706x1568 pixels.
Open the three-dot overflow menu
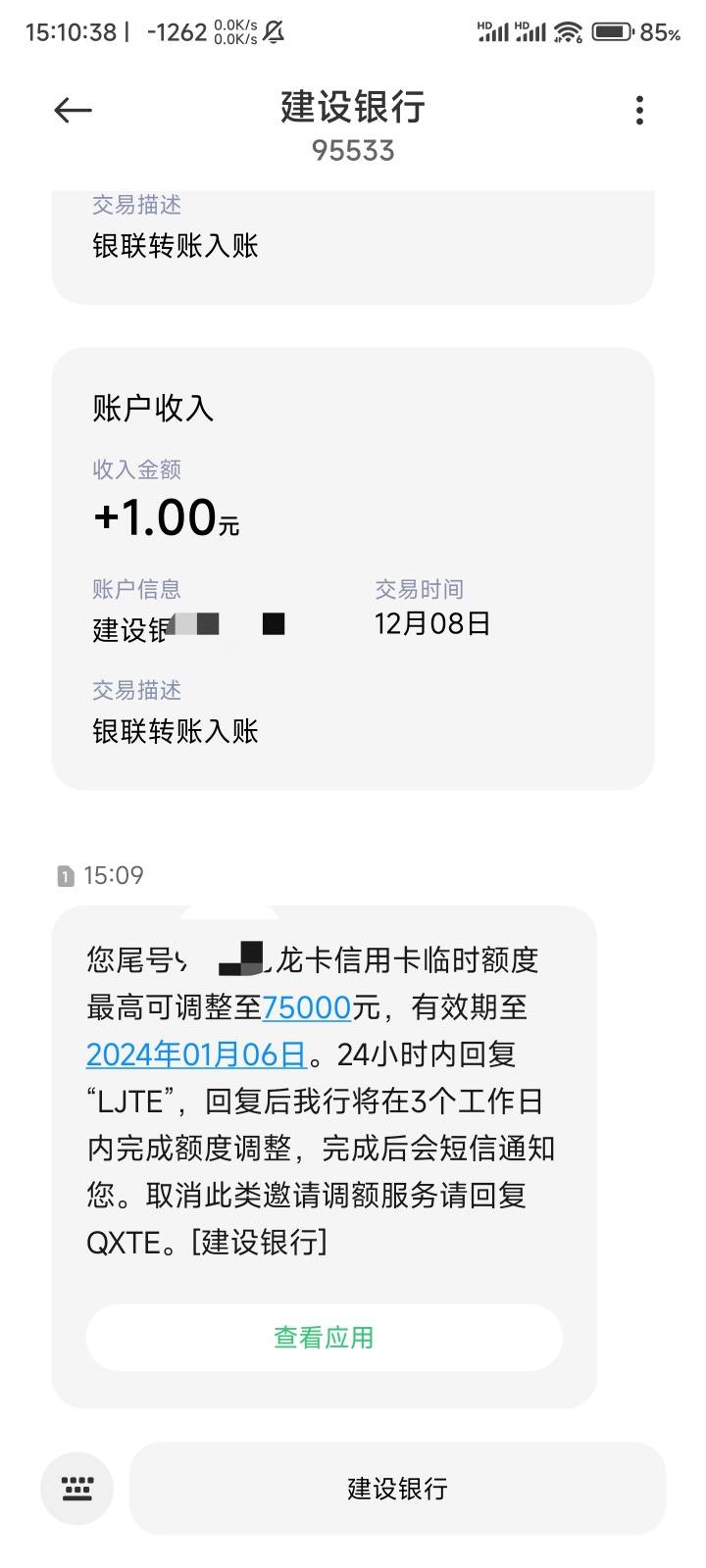coord(639,110)
